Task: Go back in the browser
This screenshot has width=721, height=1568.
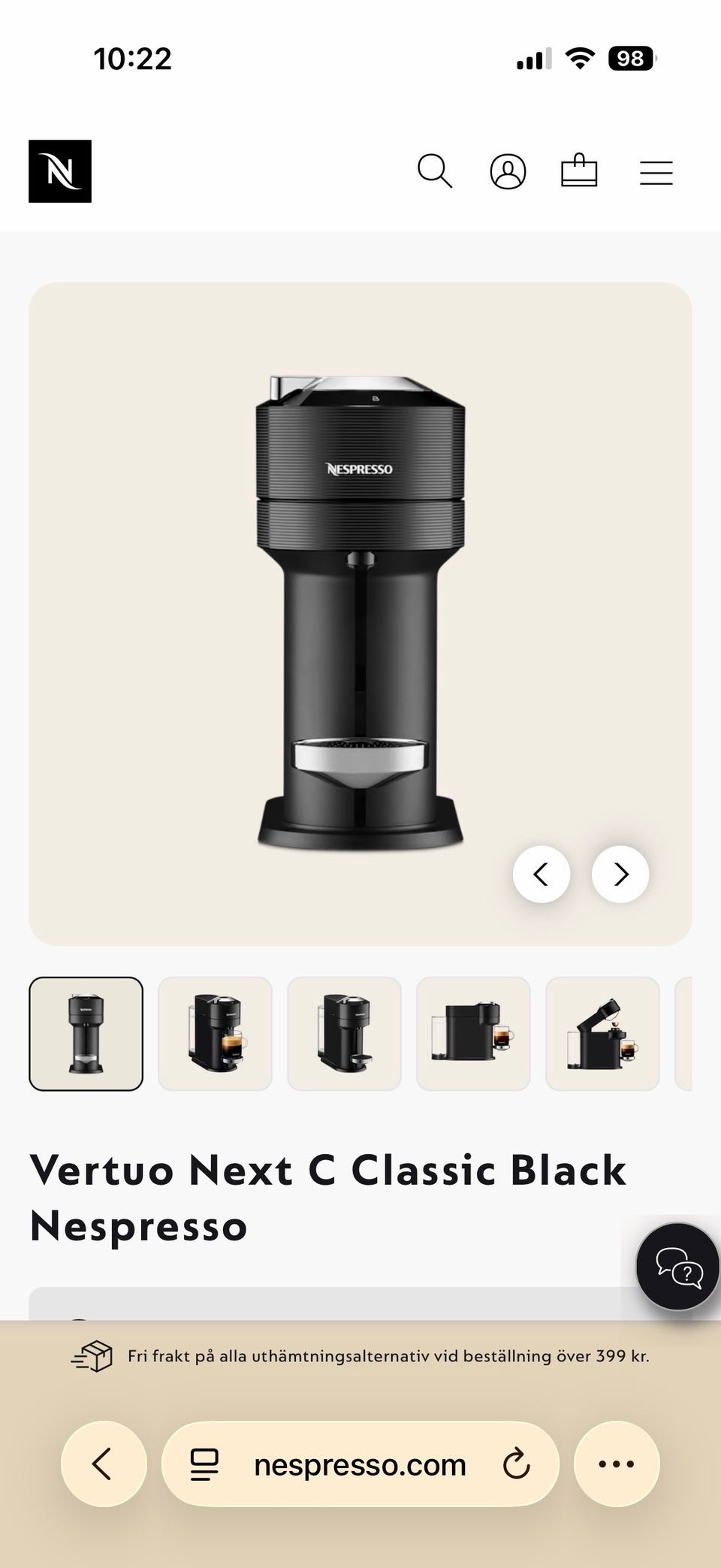Action: 104,1464
